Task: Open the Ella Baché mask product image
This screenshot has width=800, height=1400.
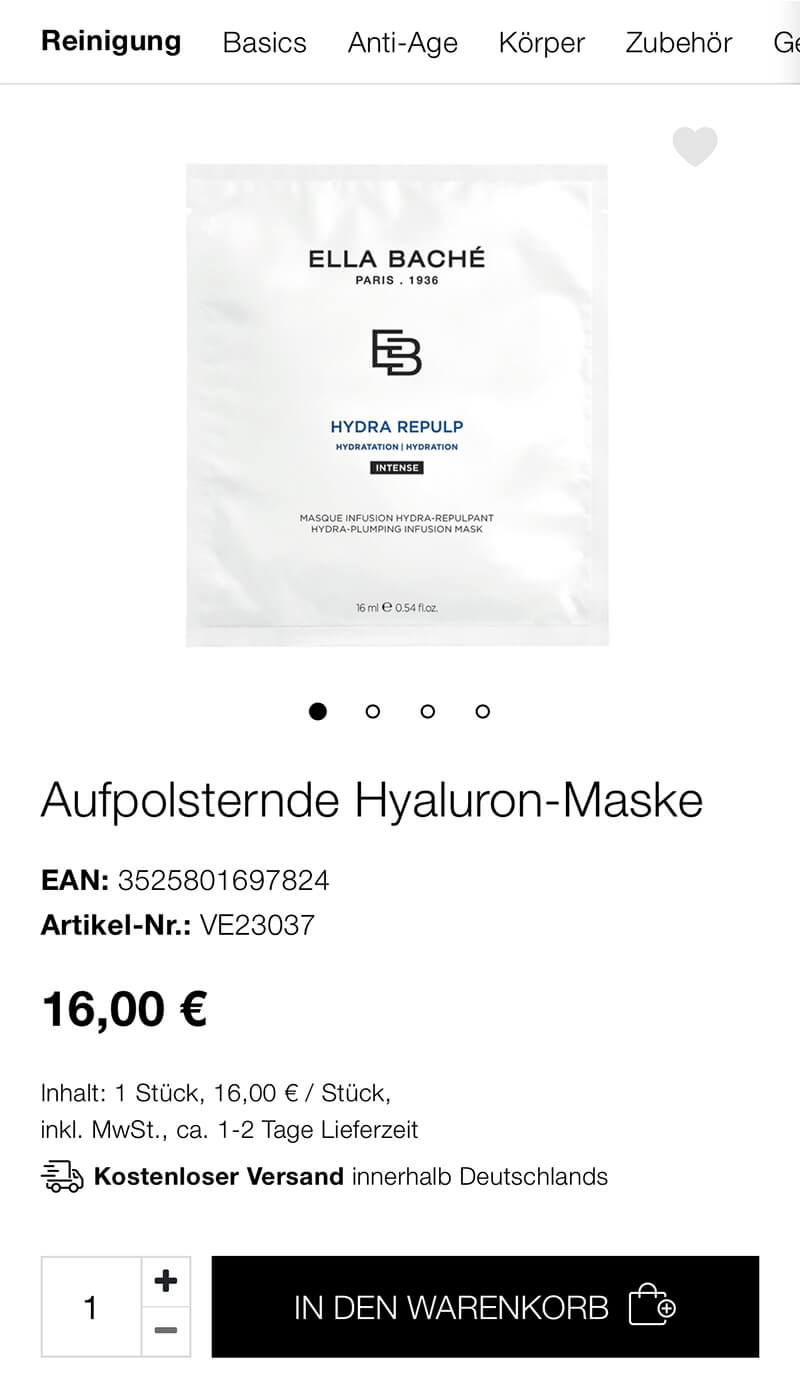Action: pos(397,405)
